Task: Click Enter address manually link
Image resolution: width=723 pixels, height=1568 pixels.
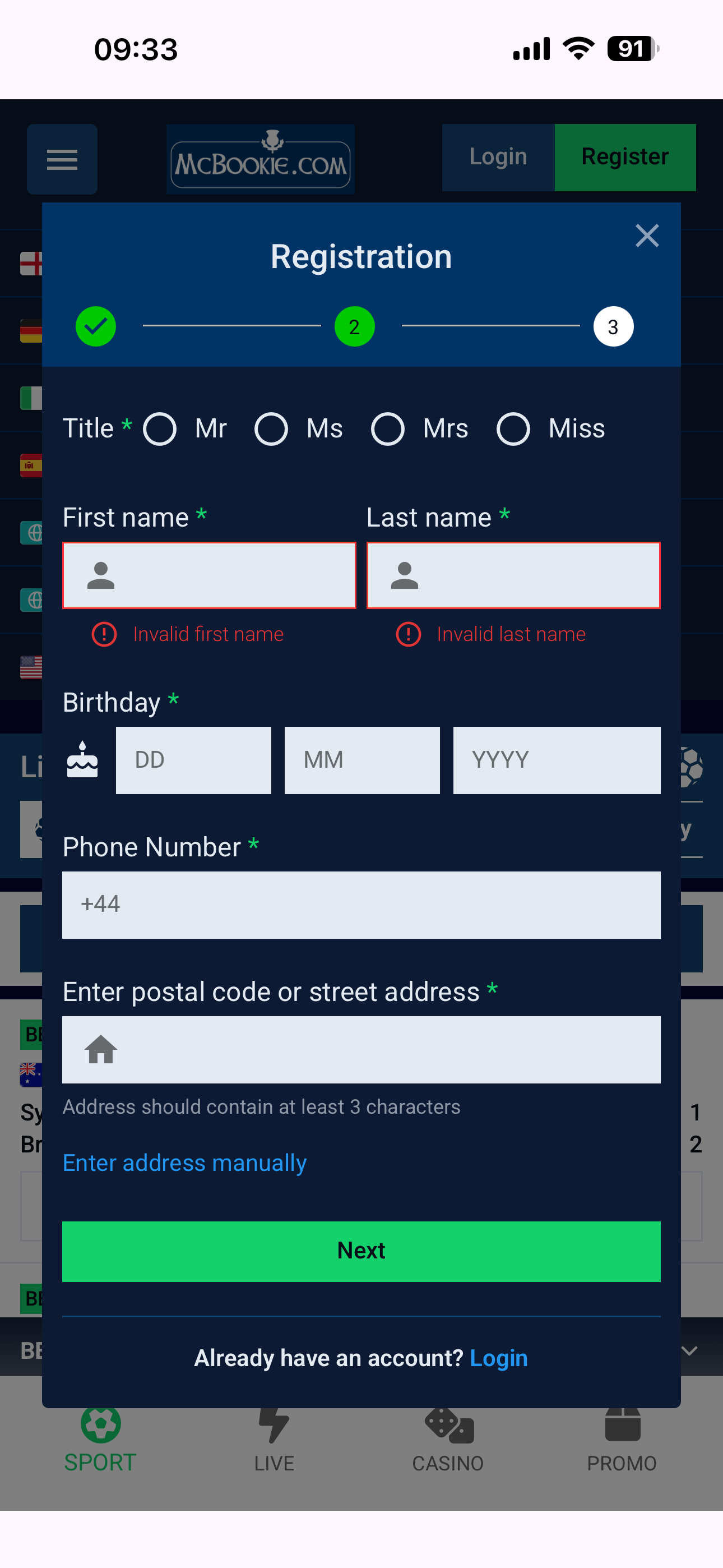Action: (184, 1163)
